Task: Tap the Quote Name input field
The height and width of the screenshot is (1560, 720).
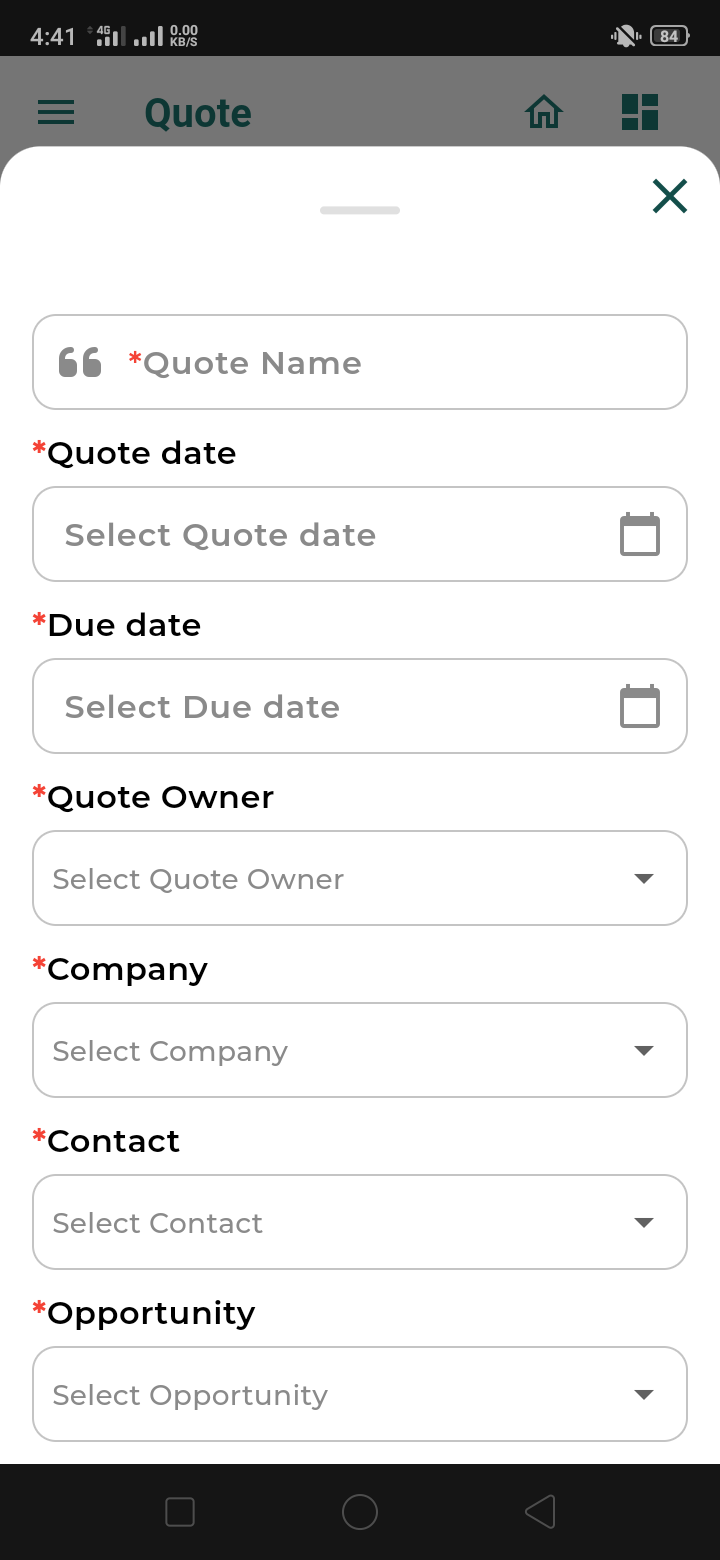Action: (360, 362)
